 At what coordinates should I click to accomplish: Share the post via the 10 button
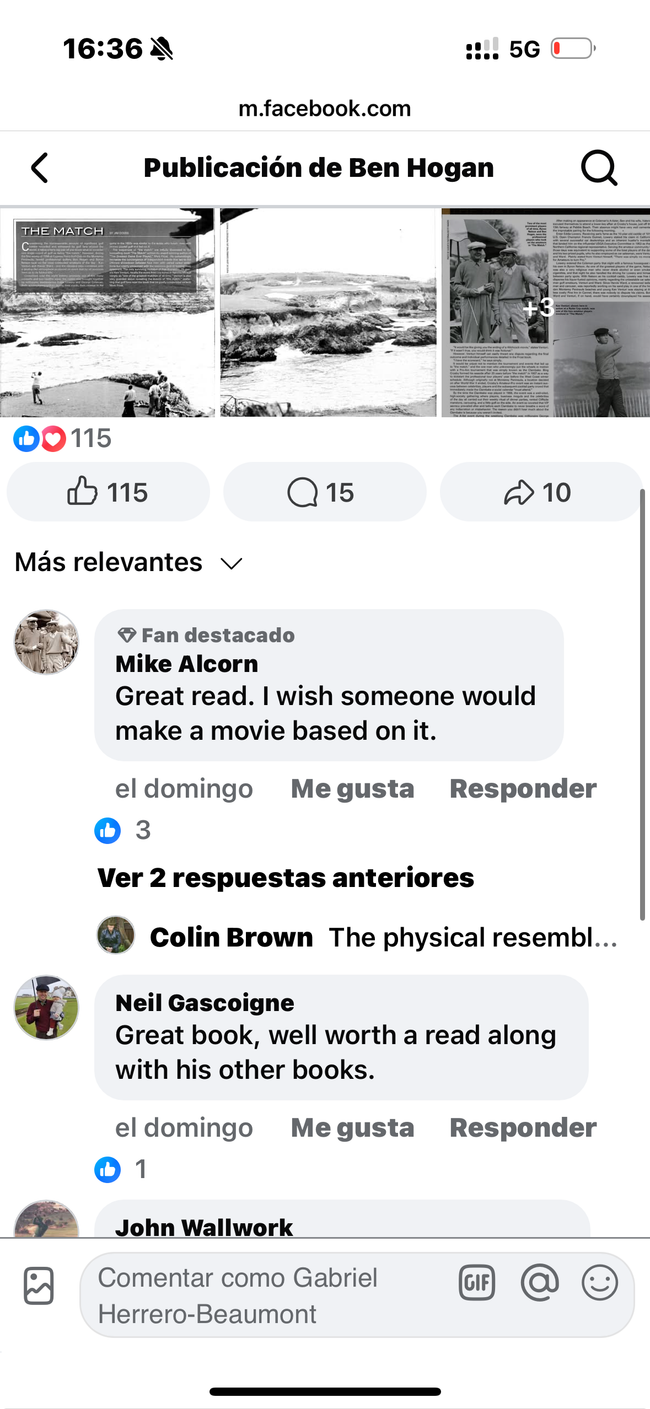click(540, 492)
